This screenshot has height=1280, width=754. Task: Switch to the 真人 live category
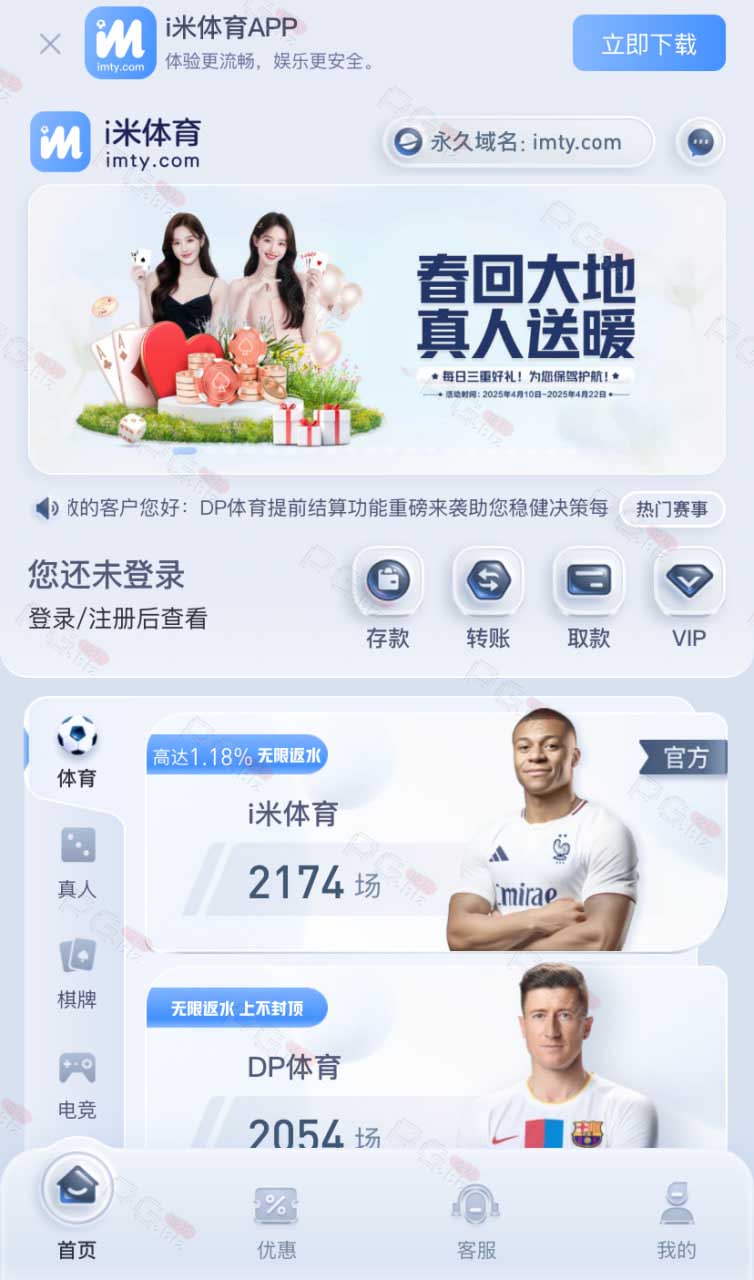click(x=77, y=863)
